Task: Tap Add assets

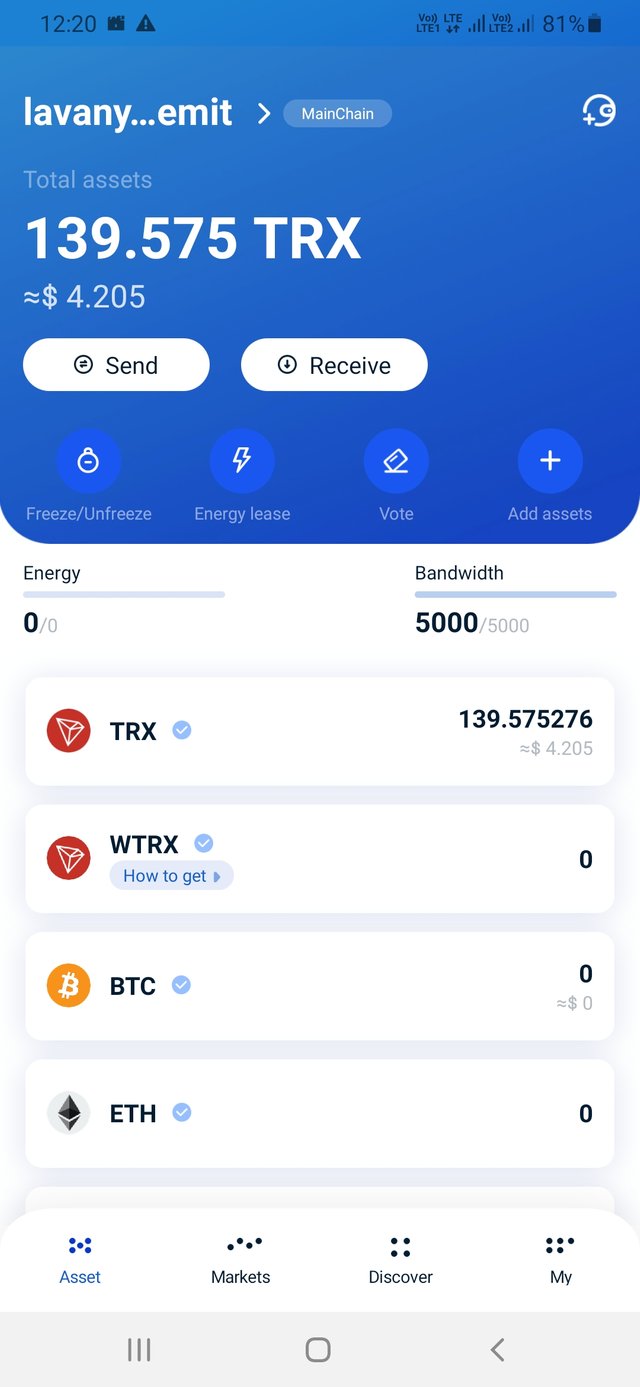Action: 550,461
